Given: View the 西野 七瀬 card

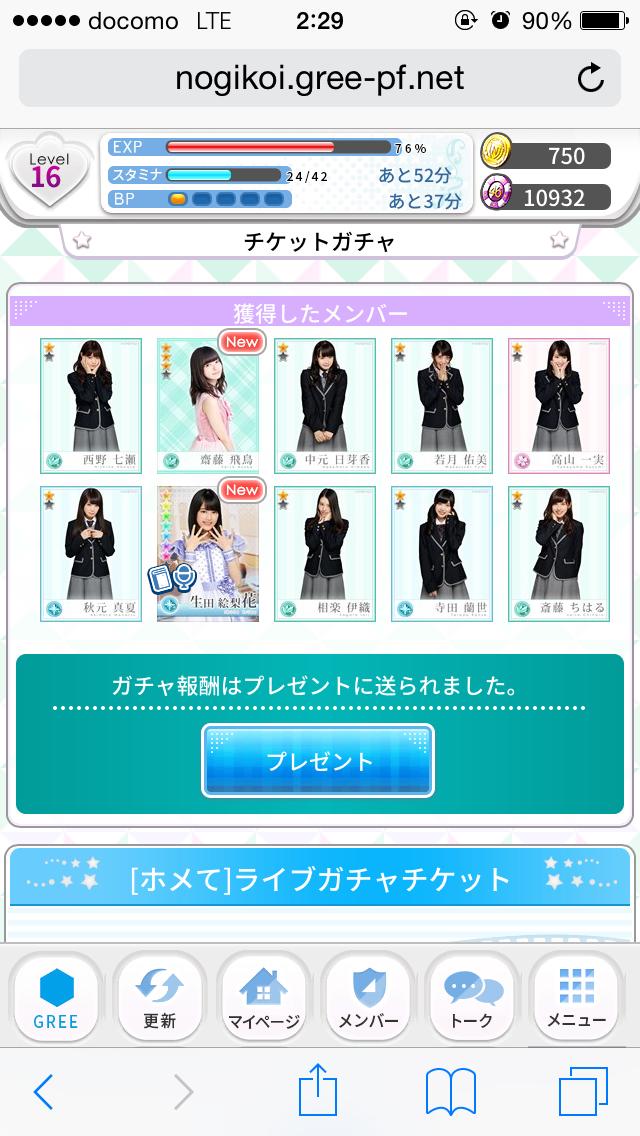Looking at the screenshot, I should [x=91, y=405].
